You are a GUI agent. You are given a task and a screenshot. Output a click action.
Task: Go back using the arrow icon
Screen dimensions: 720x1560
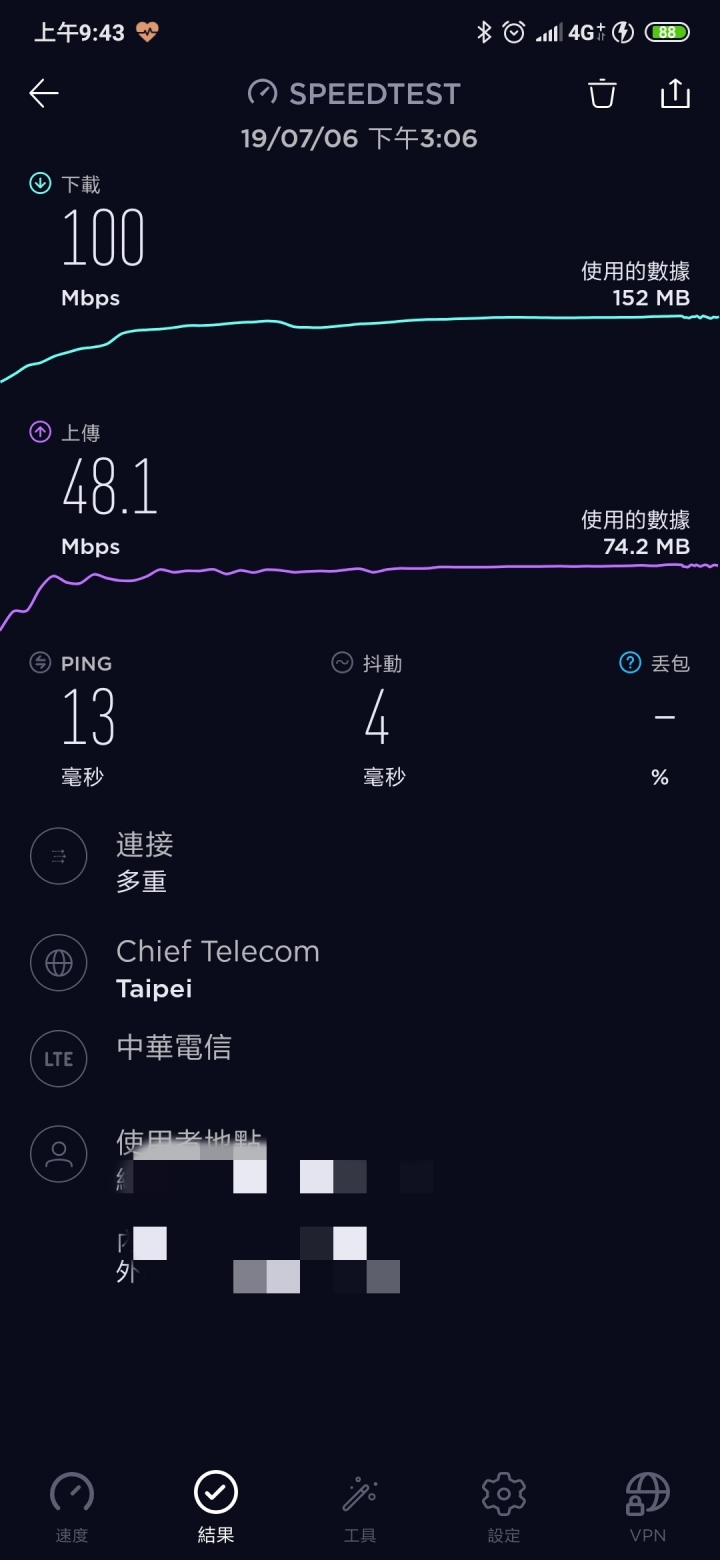pos(44,94)
